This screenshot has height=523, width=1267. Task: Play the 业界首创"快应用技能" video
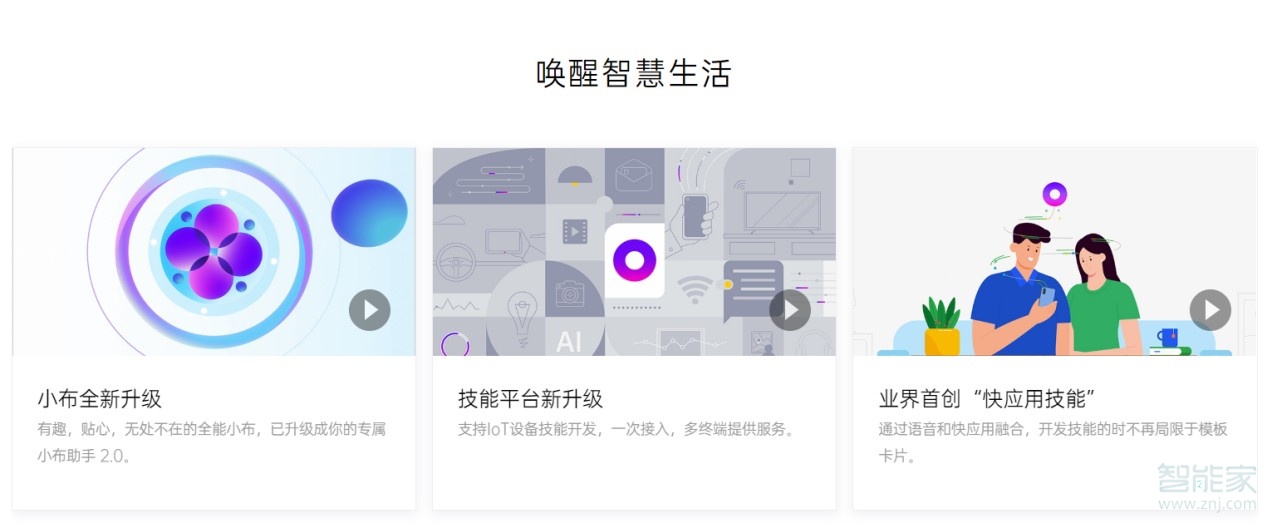point(1210,310)
